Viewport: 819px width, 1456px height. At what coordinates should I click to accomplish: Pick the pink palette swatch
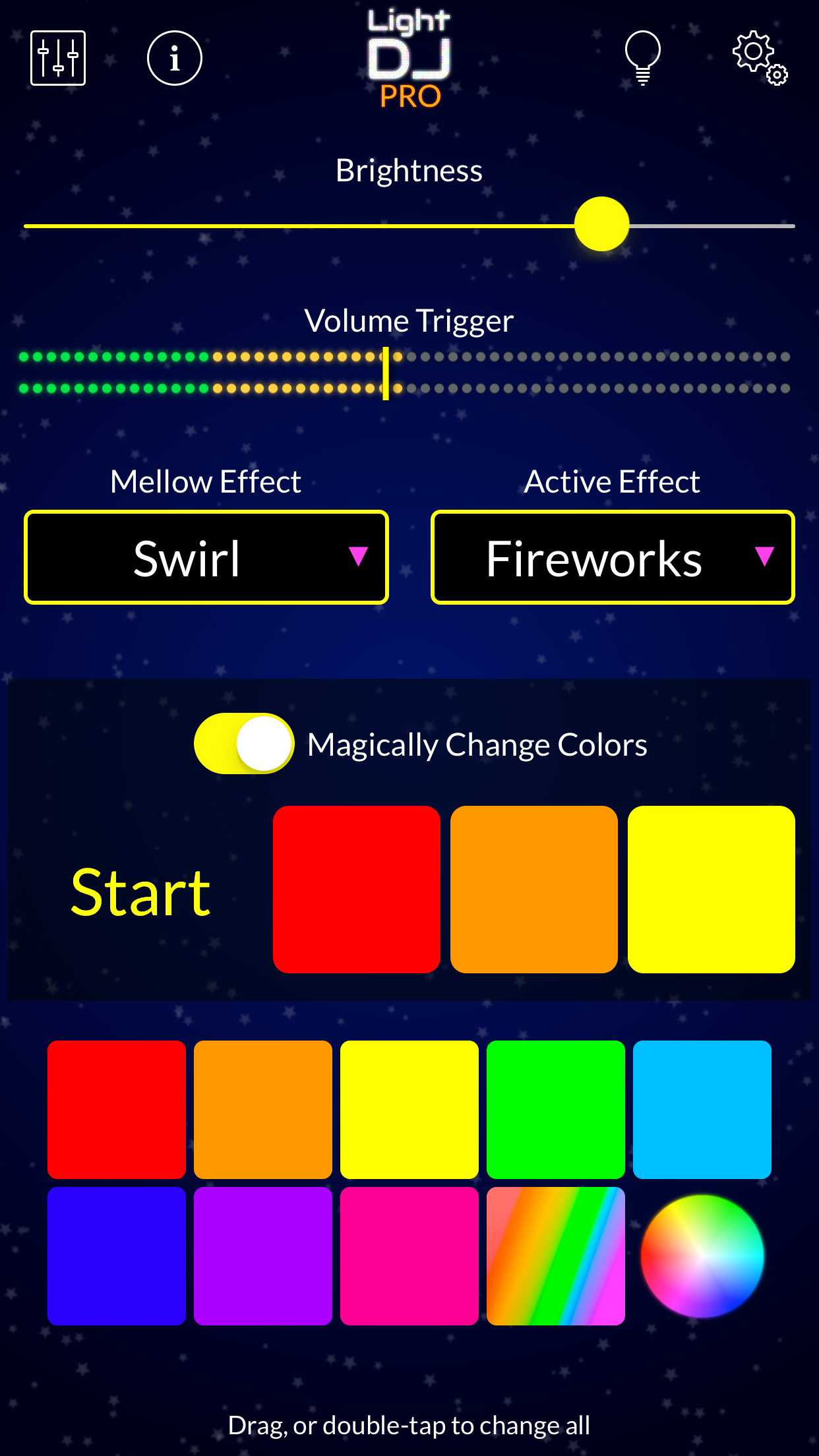tap(409, 1256)
